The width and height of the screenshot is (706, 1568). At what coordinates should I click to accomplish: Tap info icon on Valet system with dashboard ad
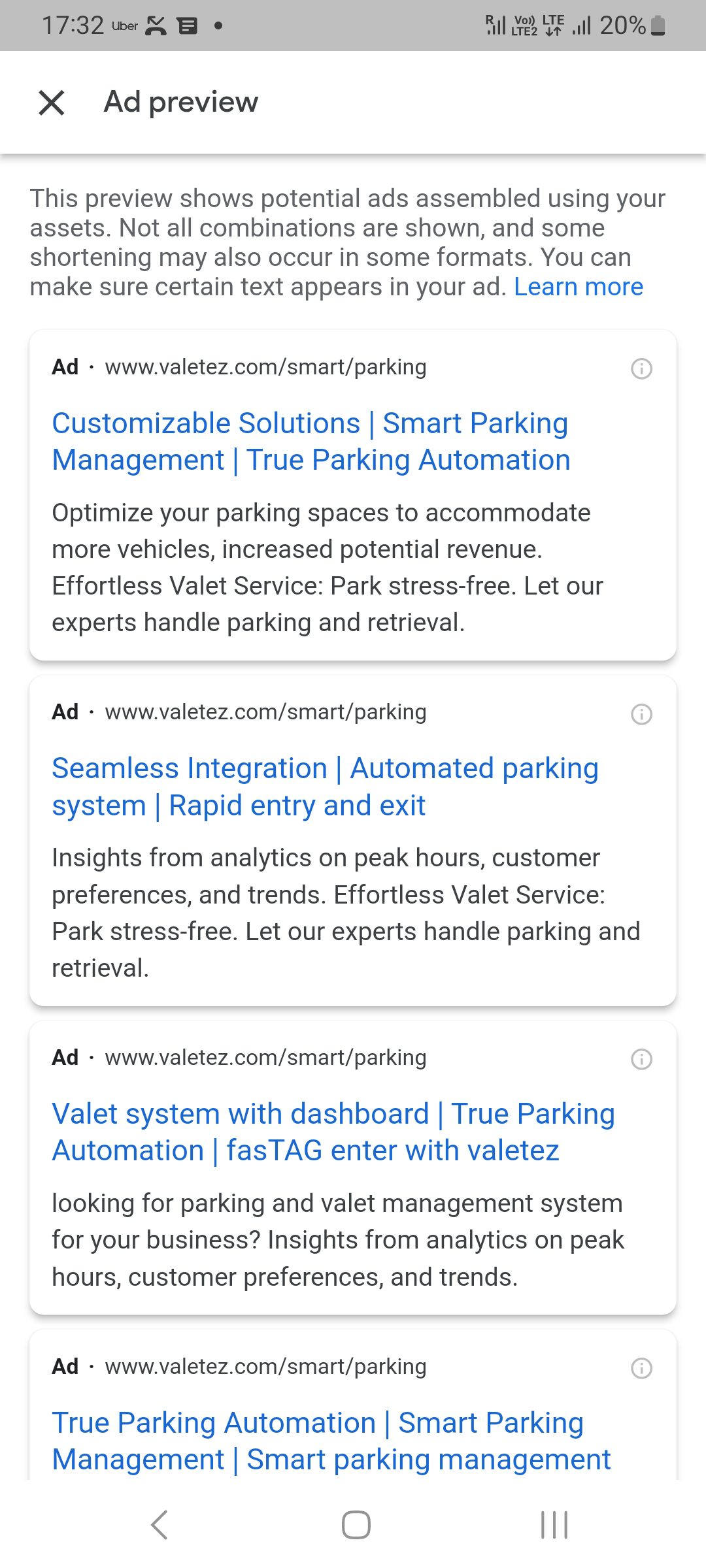[641, 1058]
